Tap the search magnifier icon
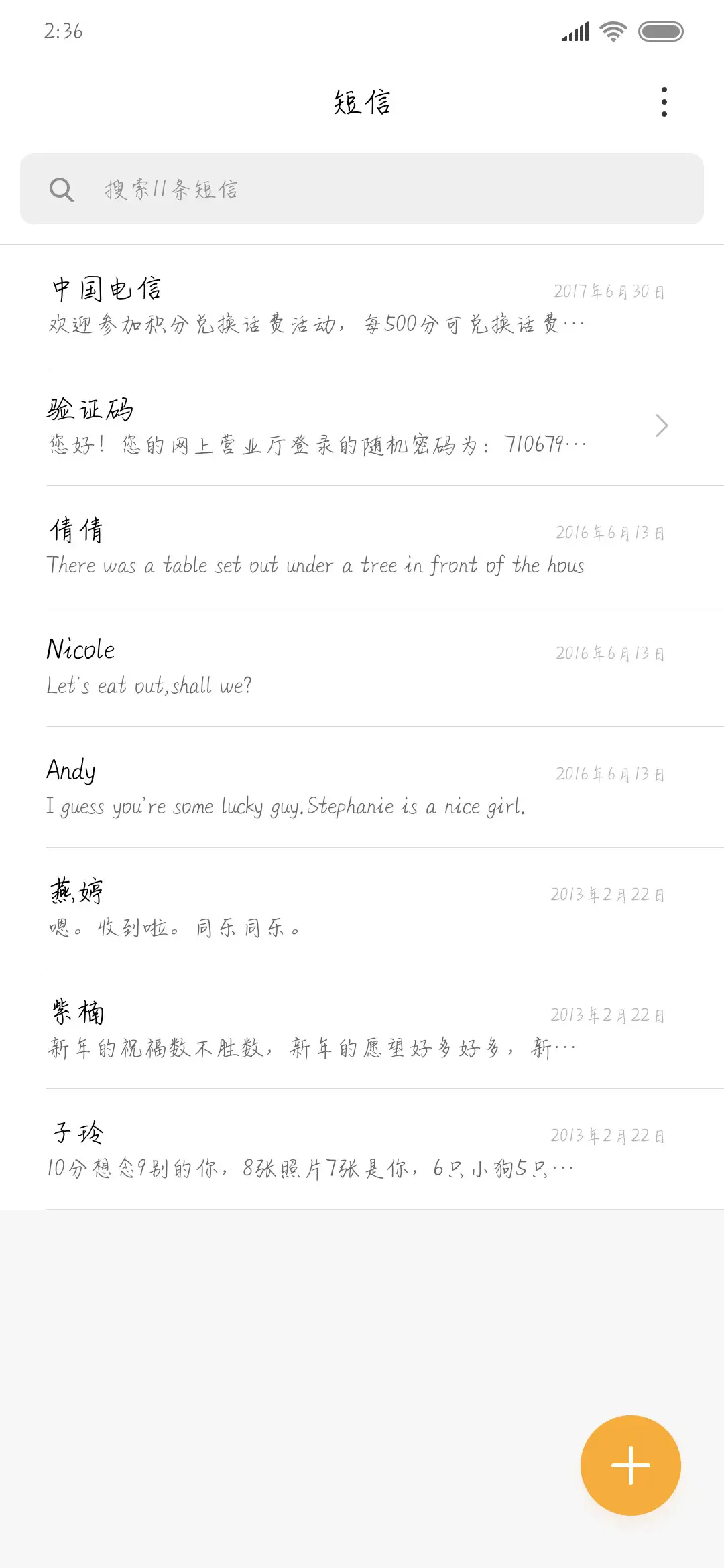 (62, 190)
